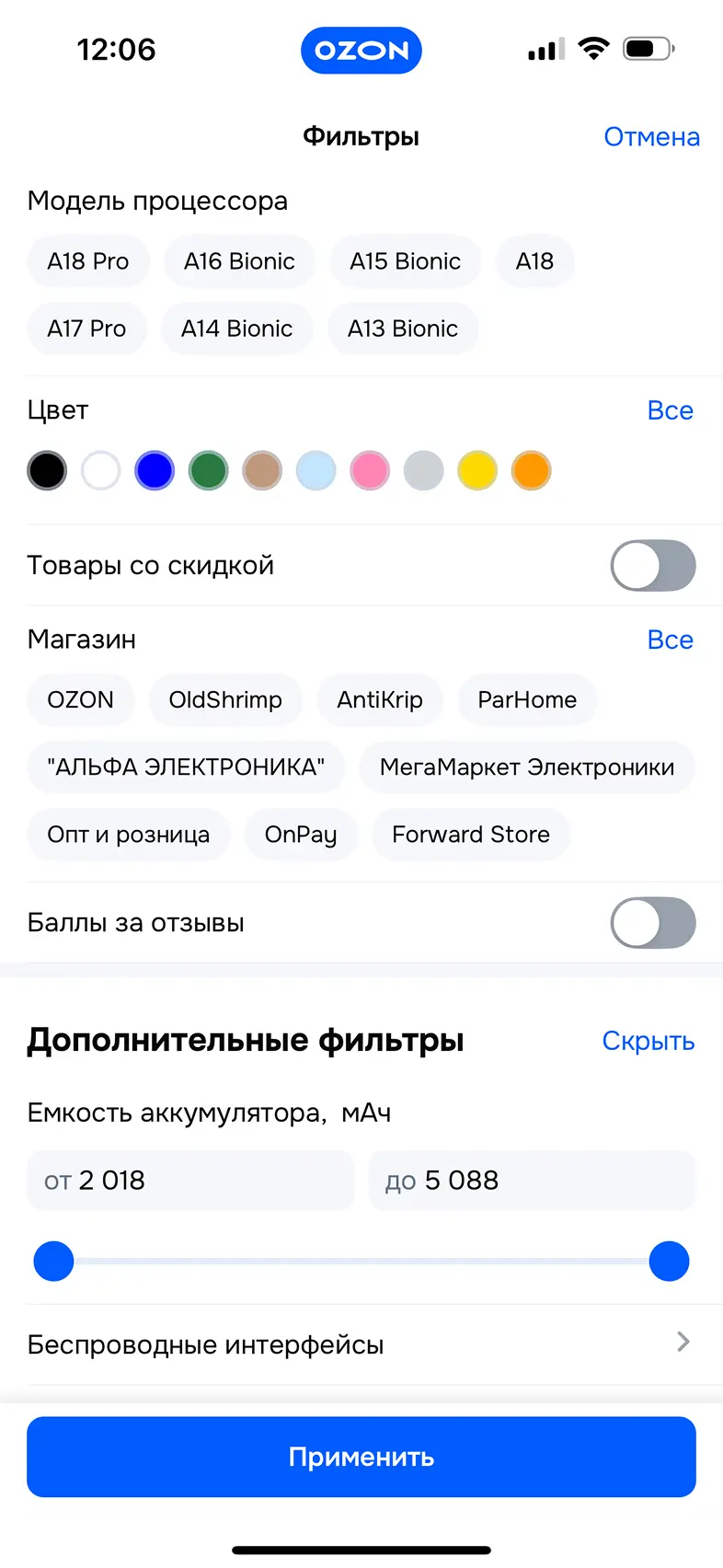This screenshot has height=1568, width=723.
Task: Show all colors via Все
Action: pos(670,410)
